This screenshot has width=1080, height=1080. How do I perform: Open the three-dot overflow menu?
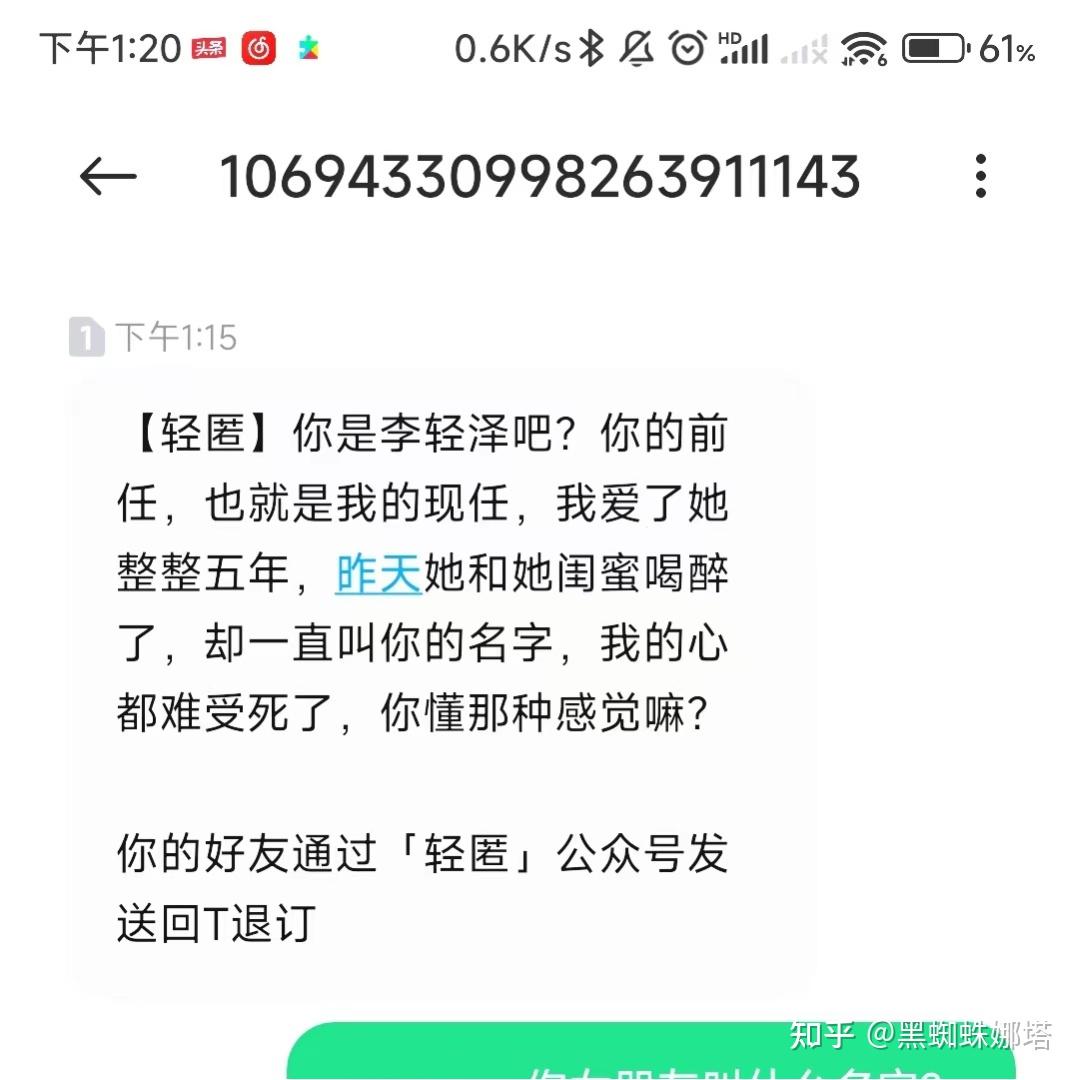(980, 177)
